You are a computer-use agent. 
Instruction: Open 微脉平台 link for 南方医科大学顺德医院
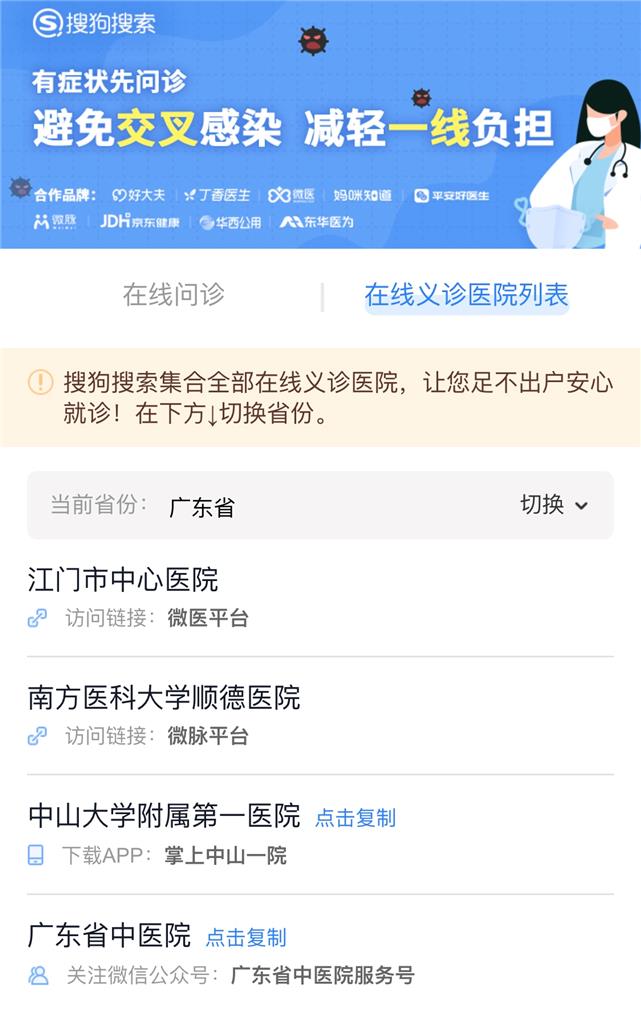pos(208,736)
